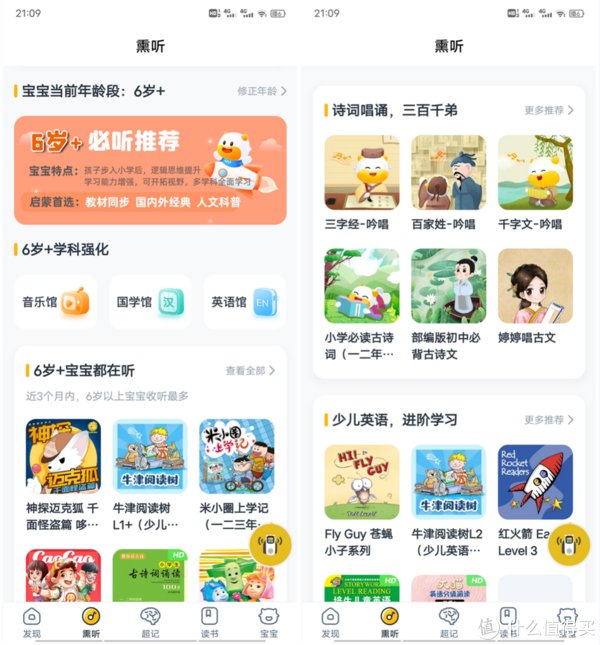
Task: Tap 查看全部 for 6岁+宝宝都在听
Action: pos(250,370)
